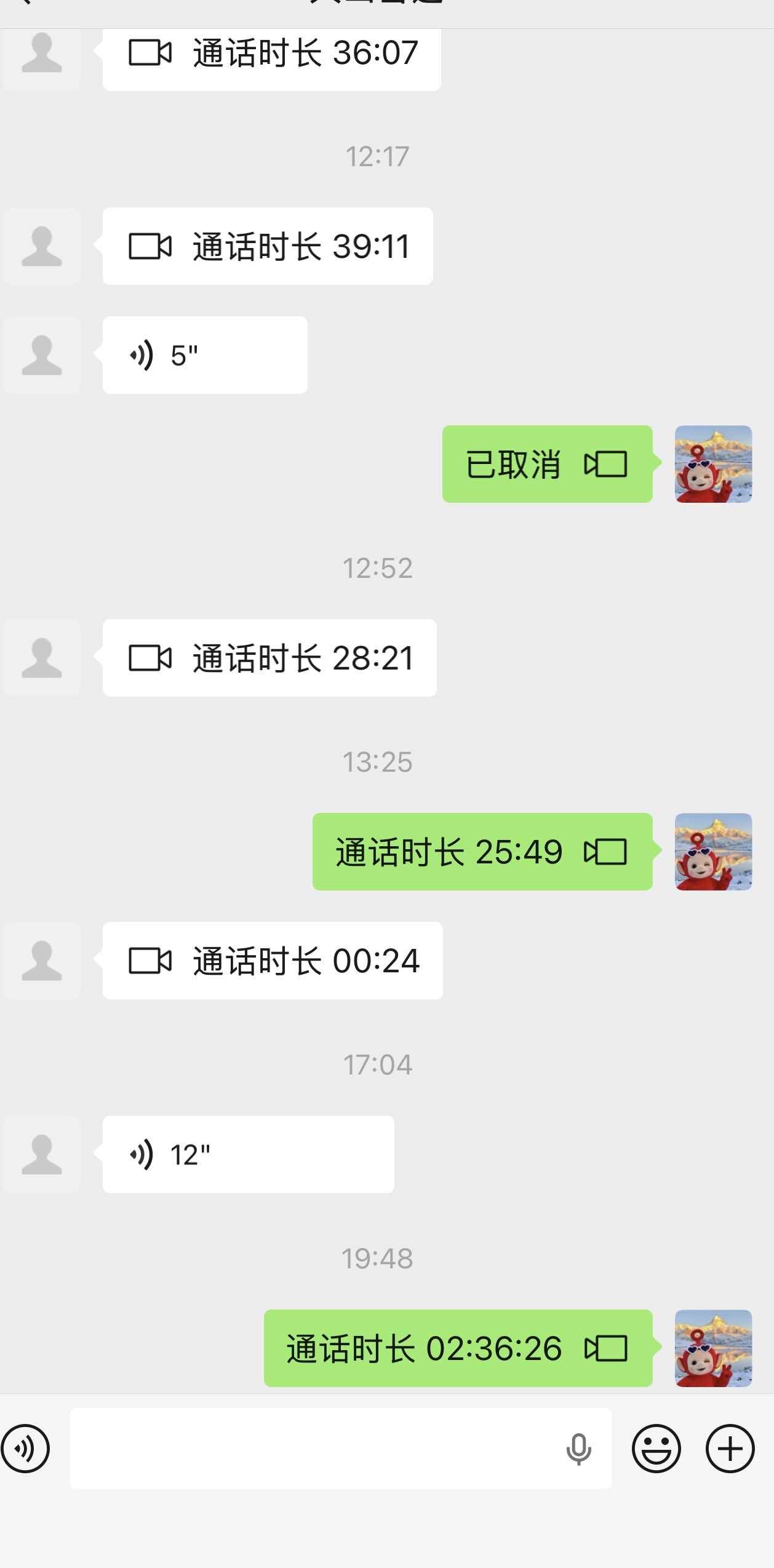The image size is (774, 1568).
Task: Open the 00:24 video call record
Action: coord(272,961)
